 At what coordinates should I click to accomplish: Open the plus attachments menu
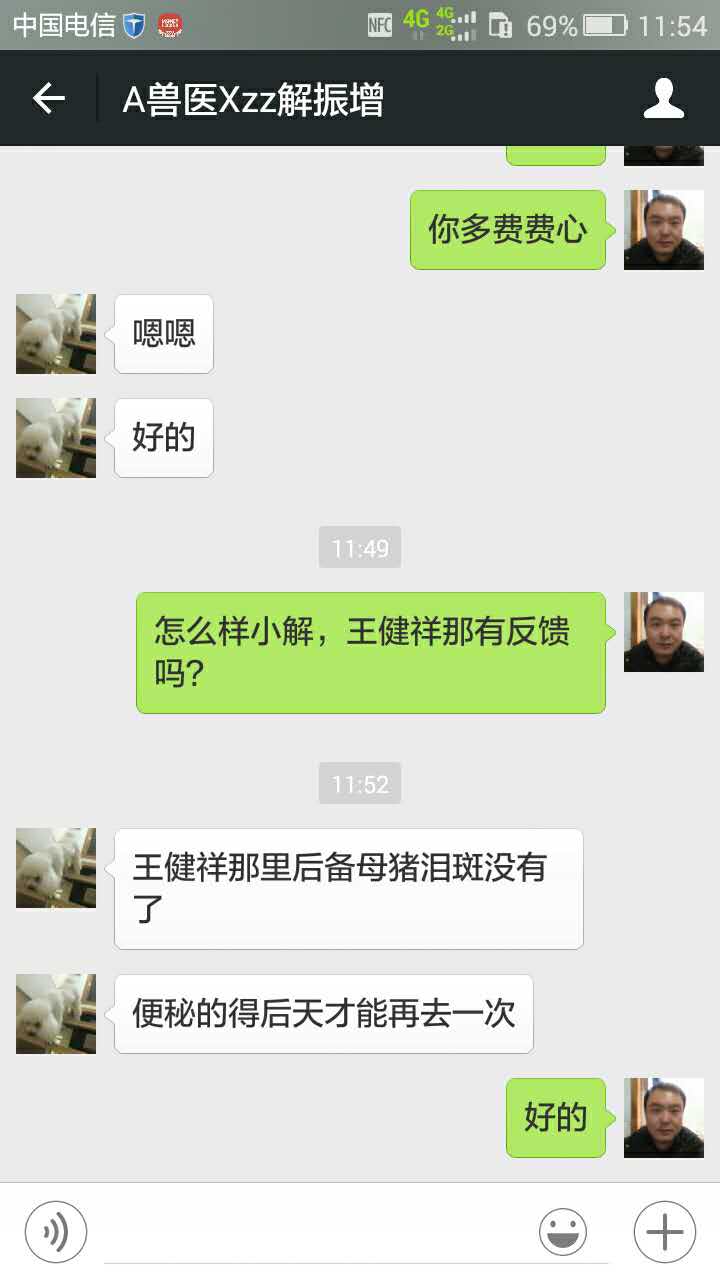coord(664,1232)
